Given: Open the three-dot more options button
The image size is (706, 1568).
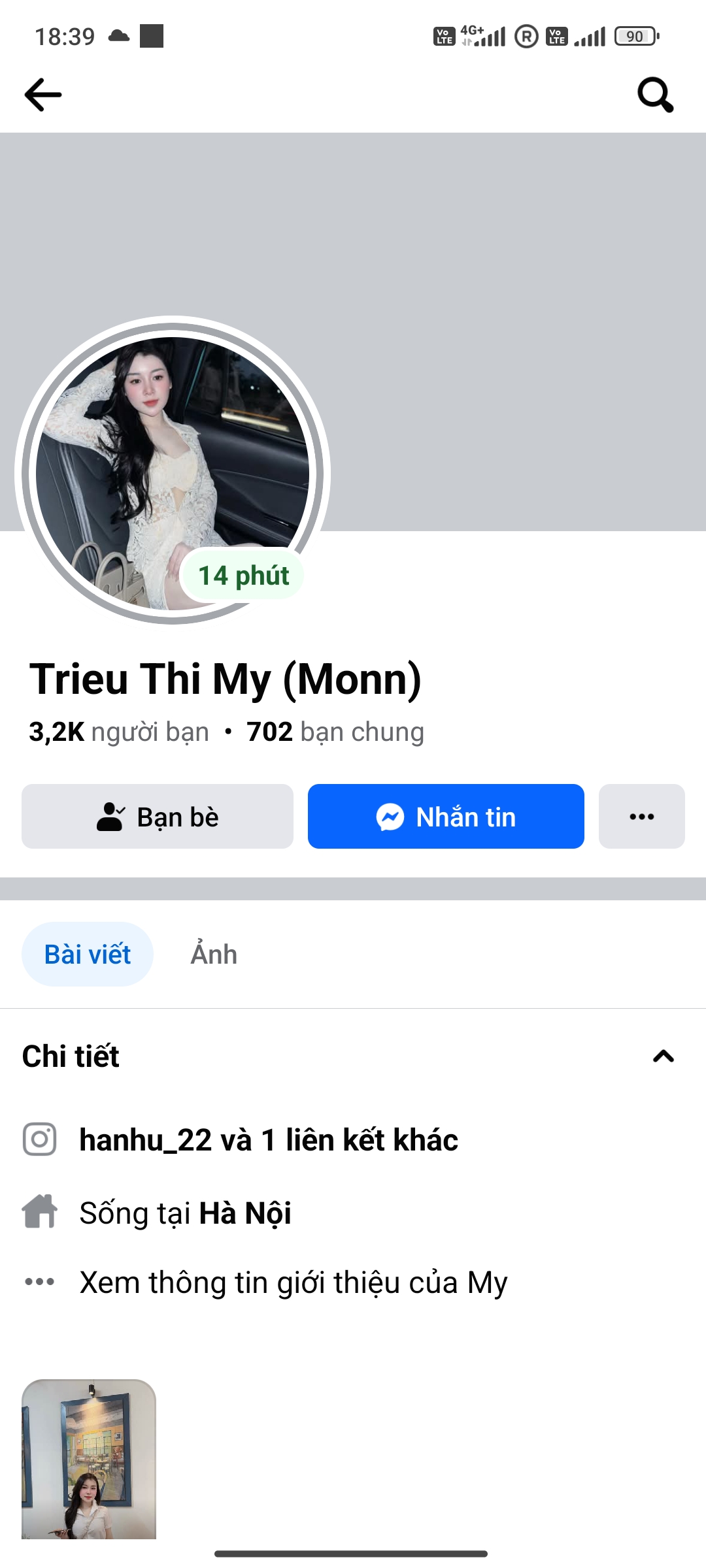Looking at the screenshot, I should tap(641, 817).
